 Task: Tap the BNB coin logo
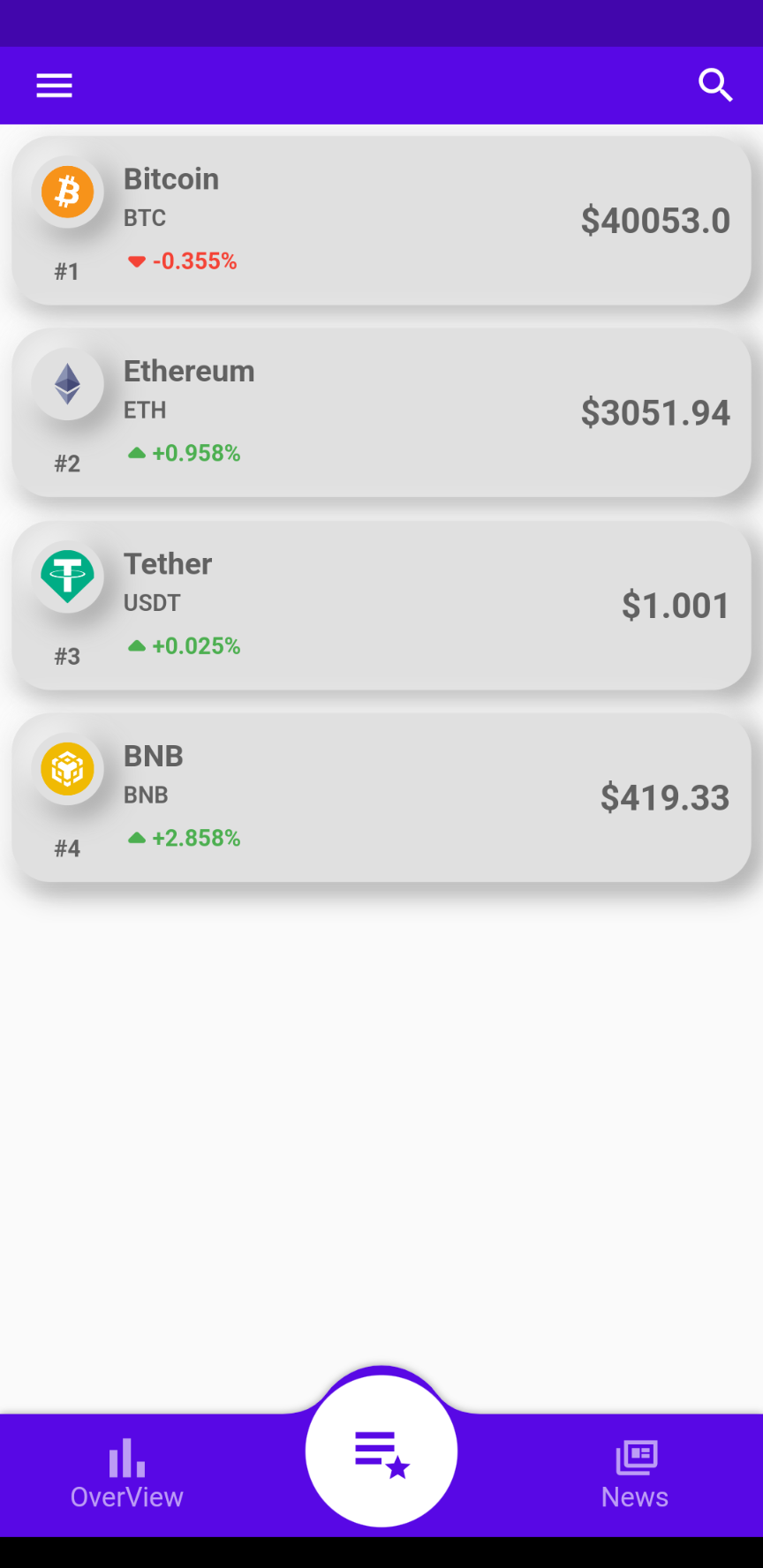(x=68, y=769)
